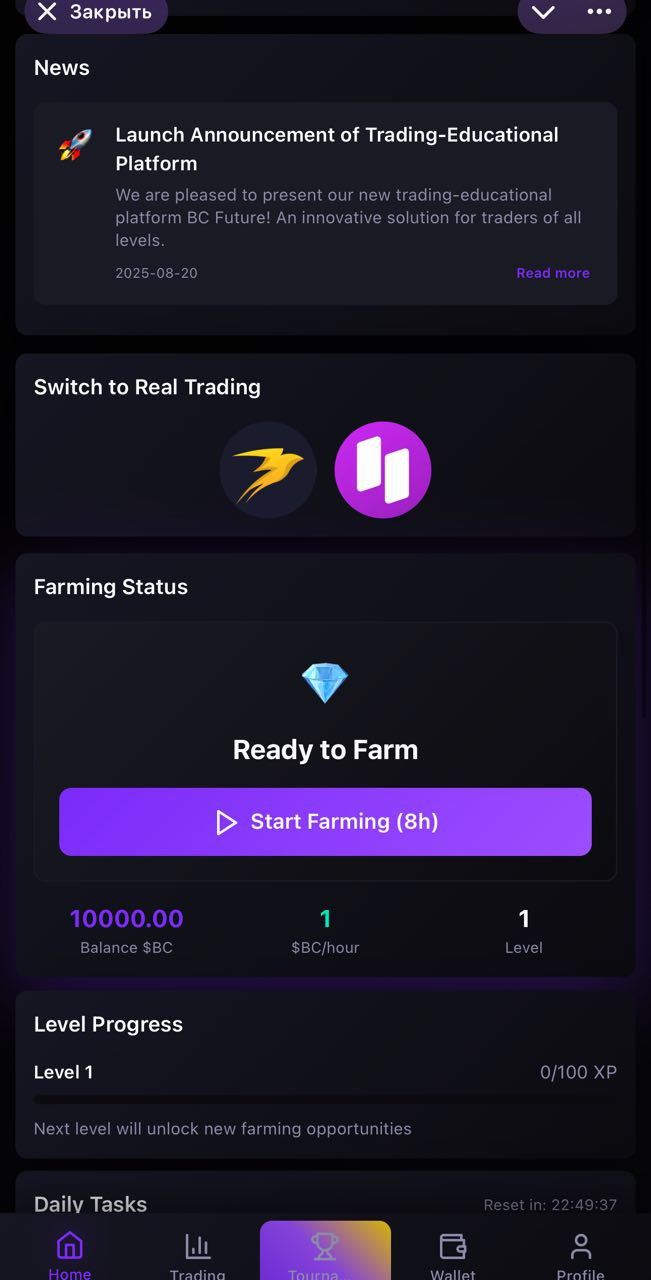Image resolution: width=651 pixels, height=1280 pixels.
Task: Close the mini app with Закрыть
Action: pos(95,12)
